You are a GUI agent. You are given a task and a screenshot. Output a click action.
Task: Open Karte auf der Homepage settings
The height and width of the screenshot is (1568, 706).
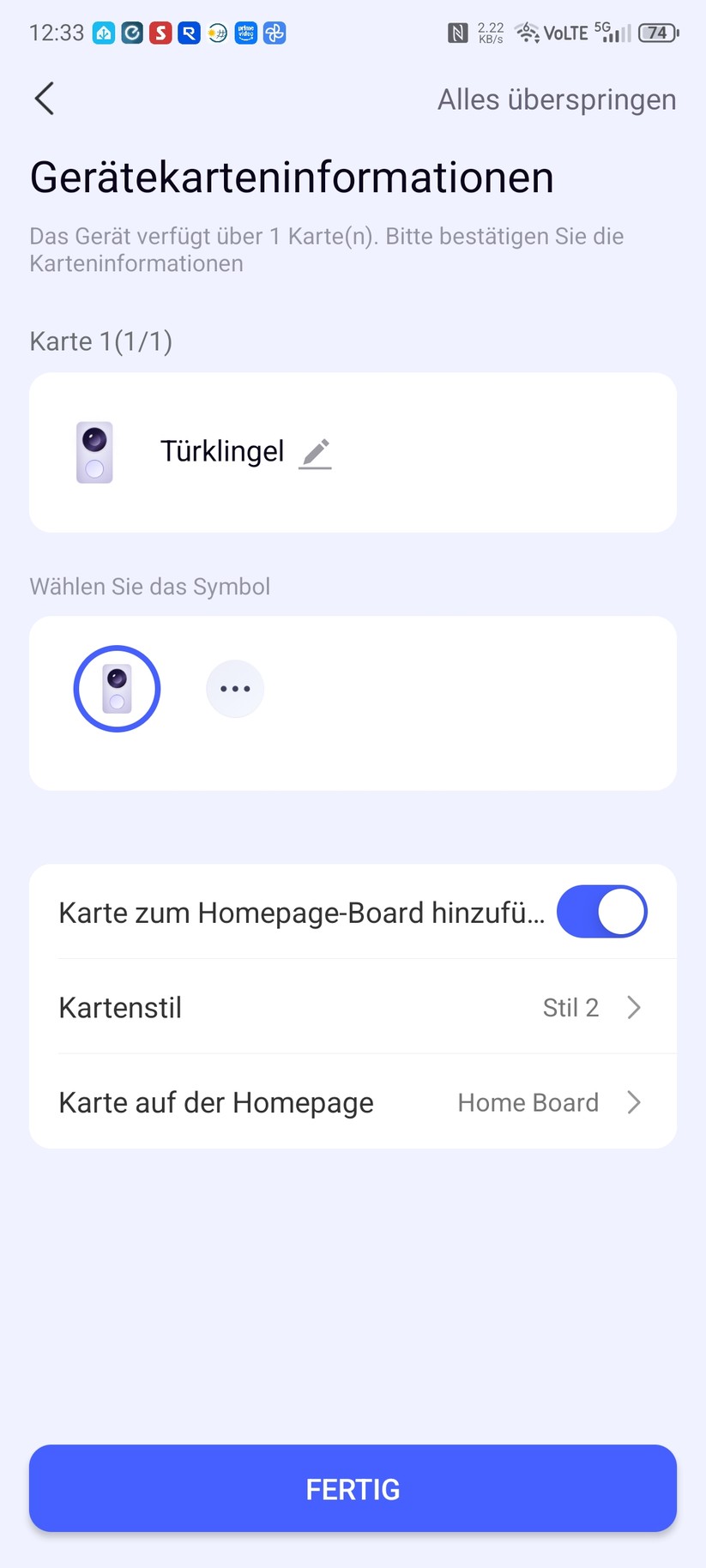click(x=353, y=1102)
